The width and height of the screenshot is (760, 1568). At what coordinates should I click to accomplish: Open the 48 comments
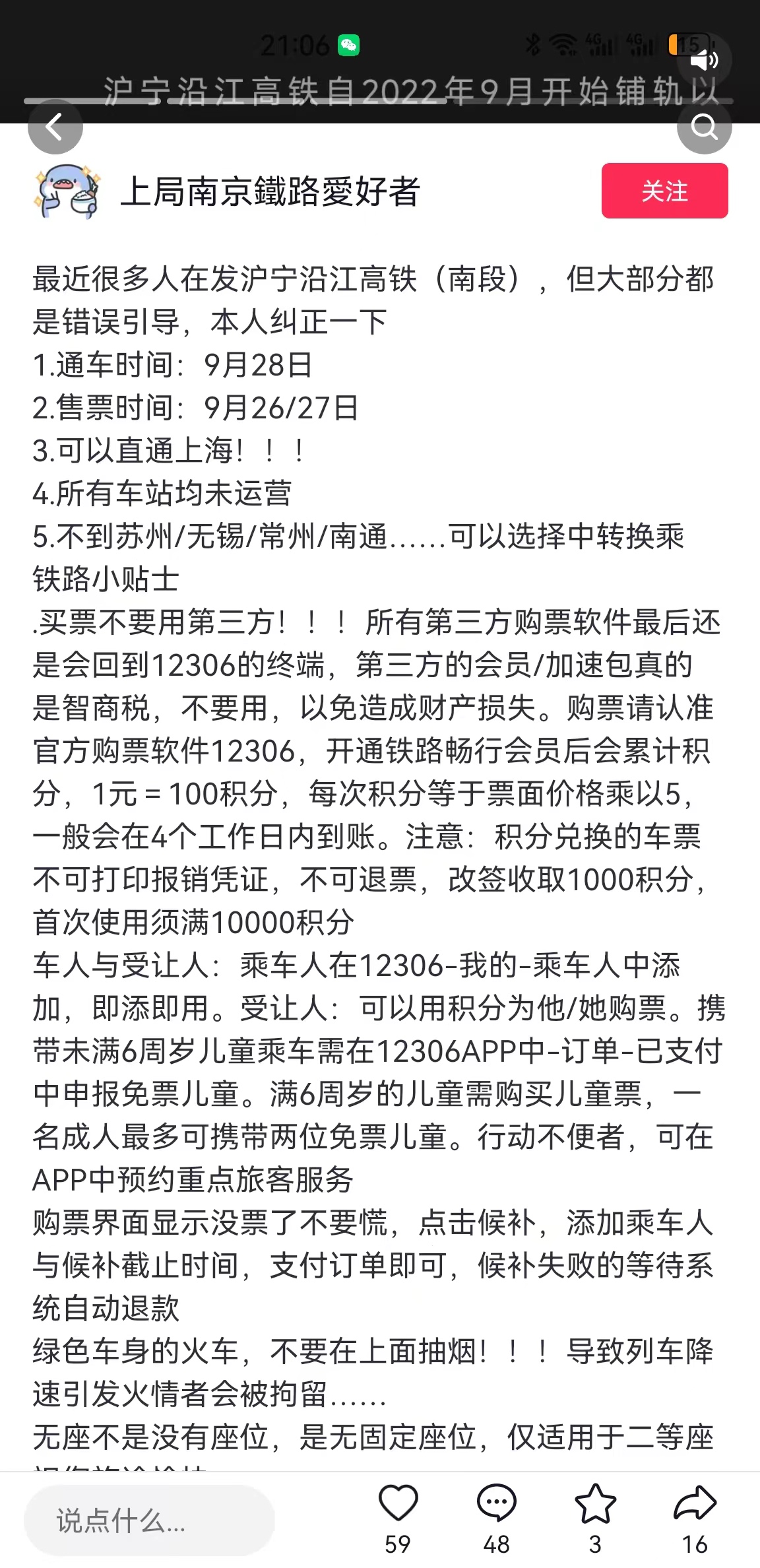click(x=496, y=1503)
